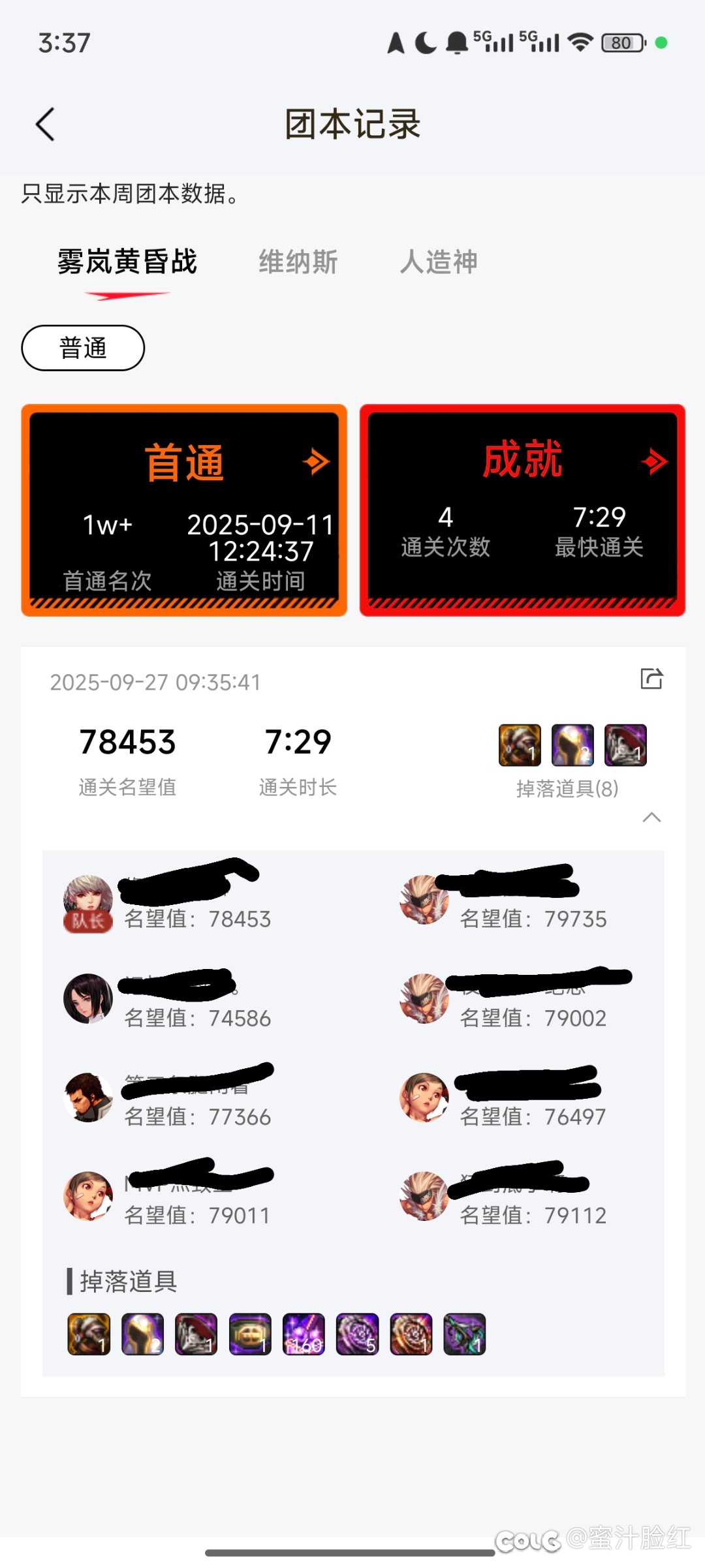
Task: Share the 2025-09-27 raid record
Action: pyautogui.click(x=651, y=679)
